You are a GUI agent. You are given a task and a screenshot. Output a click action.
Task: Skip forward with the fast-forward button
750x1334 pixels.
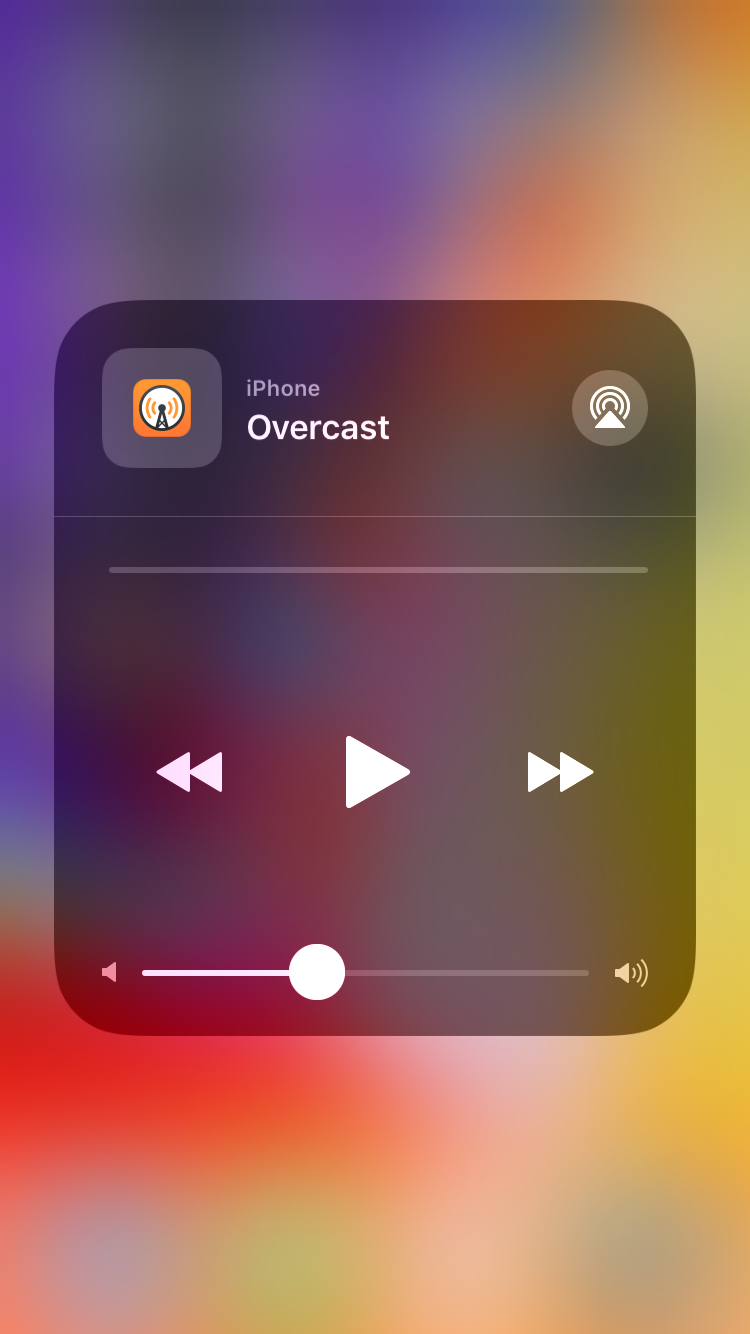pyautogui.click(x=561, y=772)
